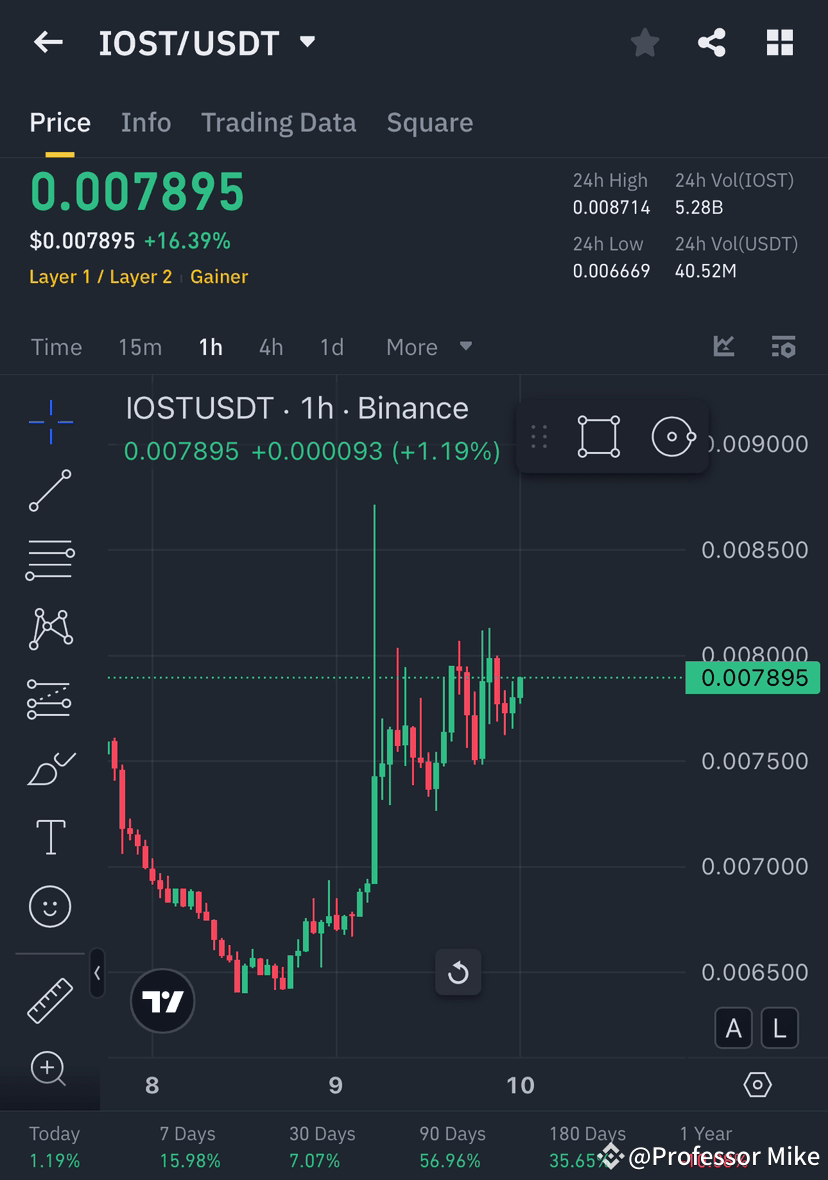Tap the star to favorite IOST/USDT
Image resolution: width=828 pixels, height=1180 pixels.
tap(644, 42)
